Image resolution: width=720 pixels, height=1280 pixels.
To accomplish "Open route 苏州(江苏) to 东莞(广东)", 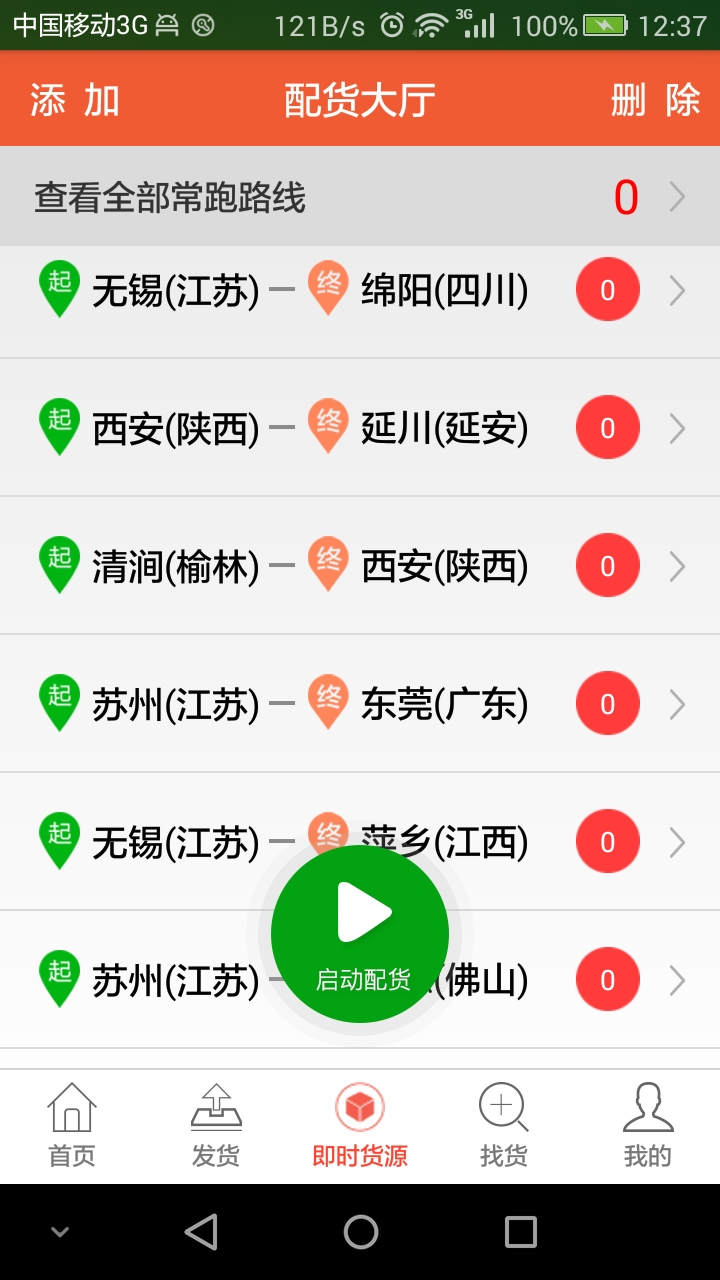I will click(x=360, y=704).
